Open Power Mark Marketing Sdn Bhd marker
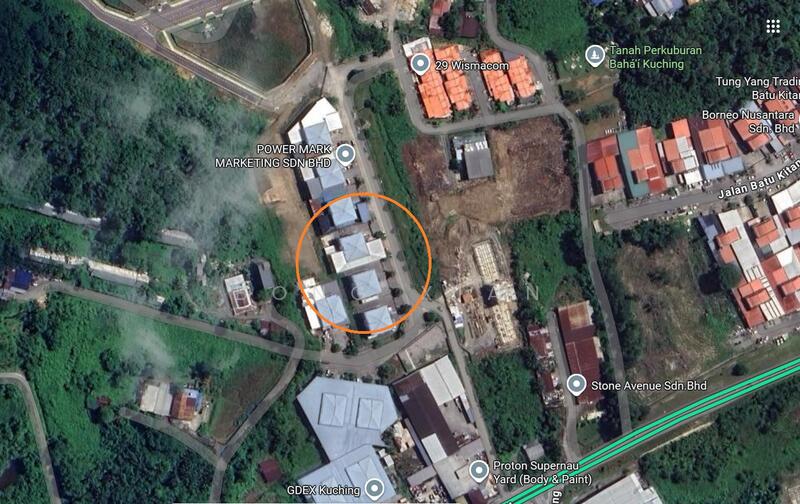 click(x=346, y=155)
